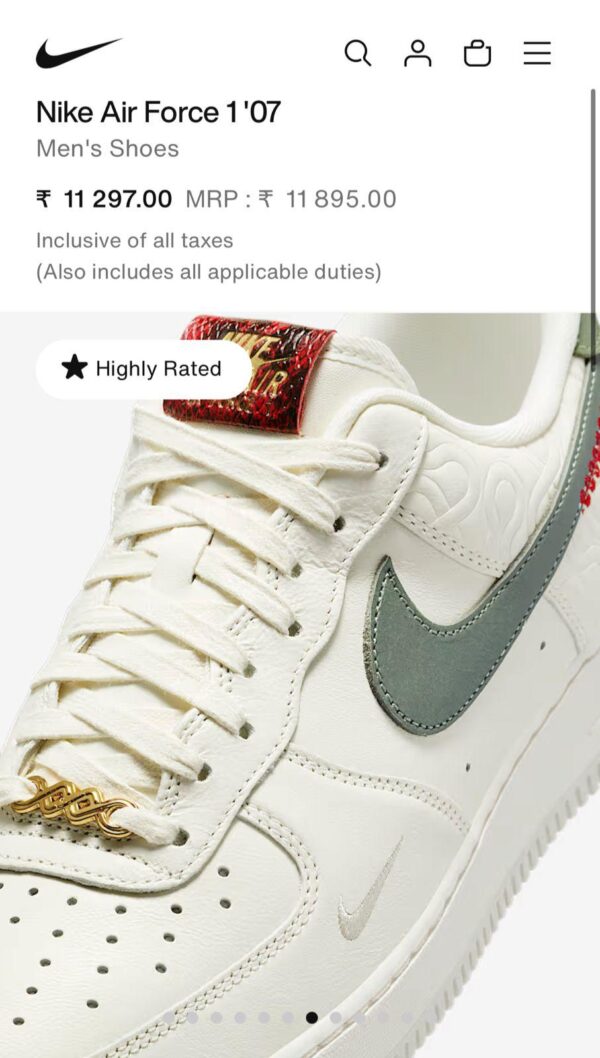This screenshot has width=600, height=1058.
Task: Go to the Nike home logo
Action: [x=78, y=53]
